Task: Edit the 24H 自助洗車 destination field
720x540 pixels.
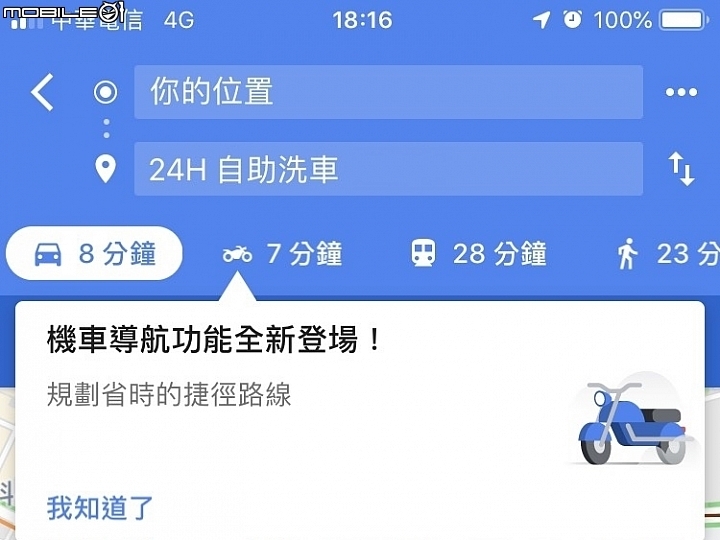Action: tap(388, 169)
